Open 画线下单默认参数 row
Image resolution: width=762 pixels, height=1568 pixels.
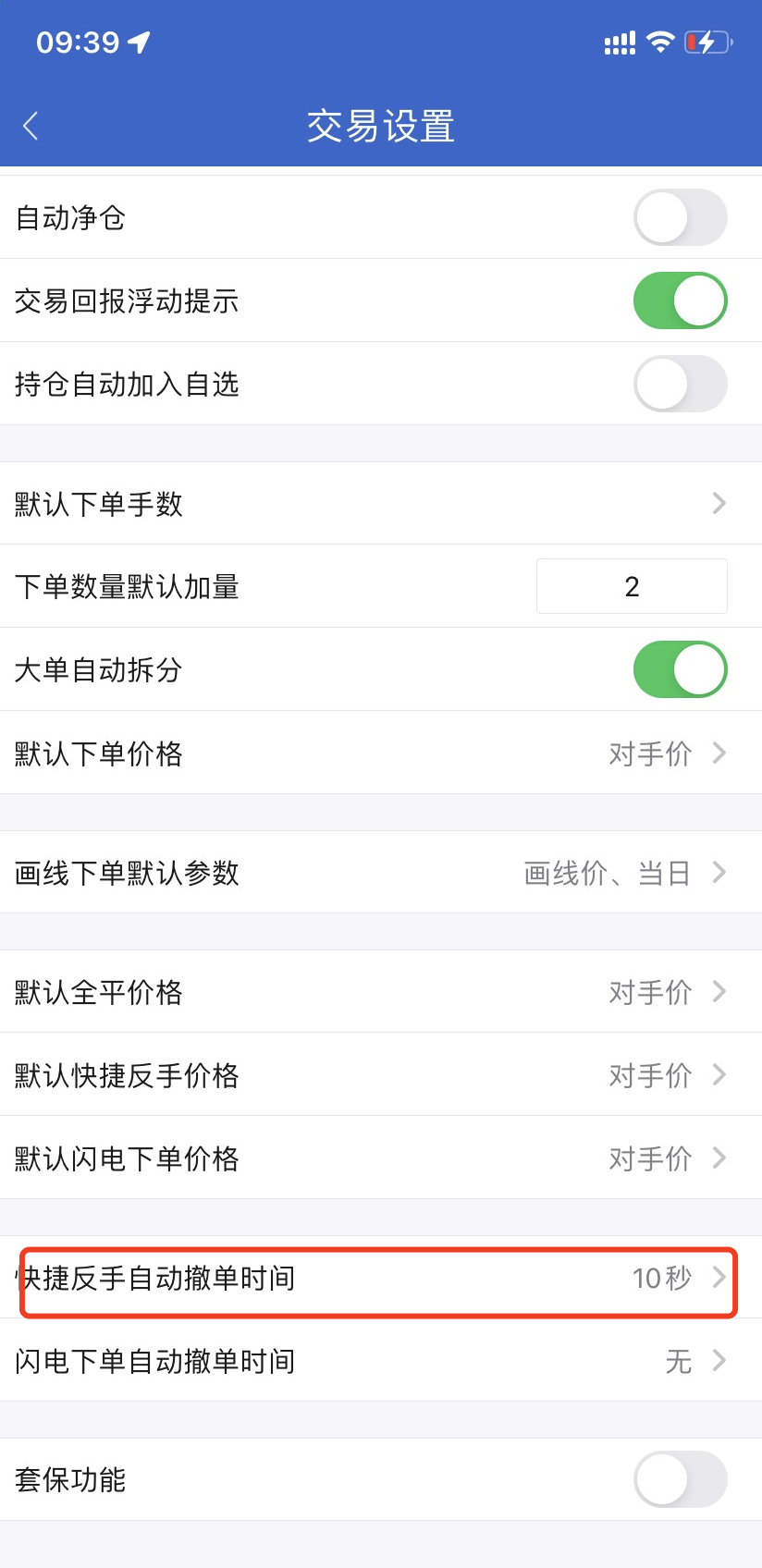point(380,873)
